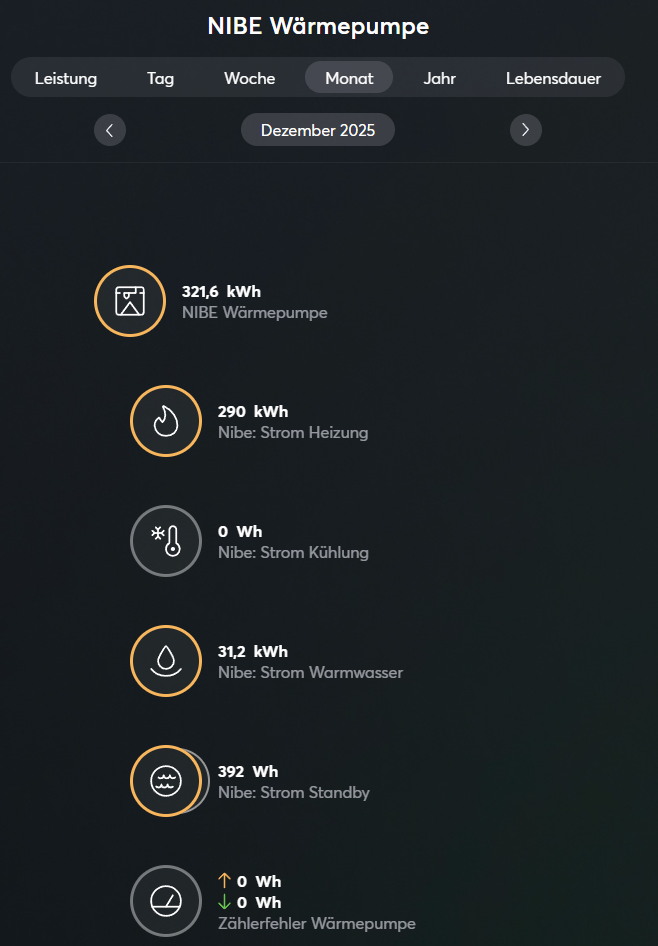Viewport: 658px width, 946px height.
Task: Open Nibe: Strom Heizung details
Action: coord(166,421)
